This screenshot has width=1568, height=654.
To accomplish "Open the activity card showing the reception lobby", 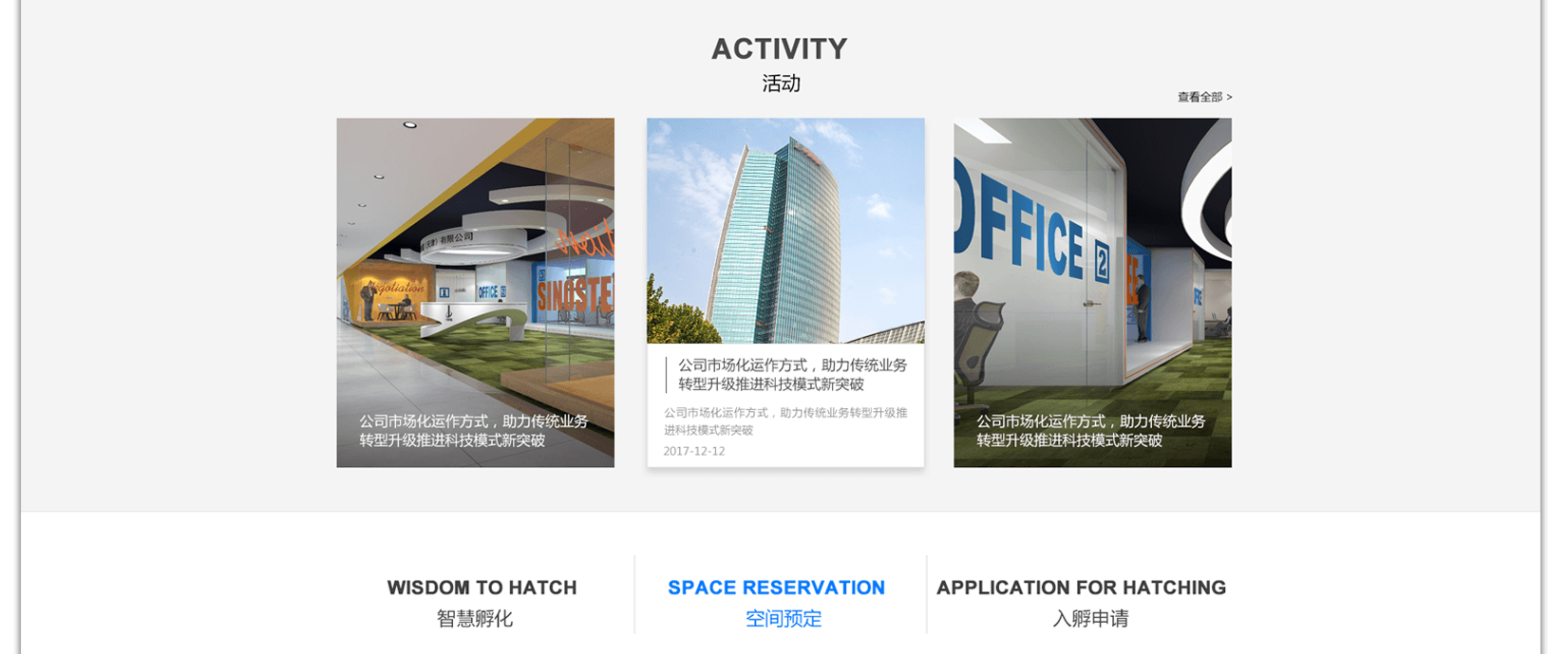I will (475, 292).
